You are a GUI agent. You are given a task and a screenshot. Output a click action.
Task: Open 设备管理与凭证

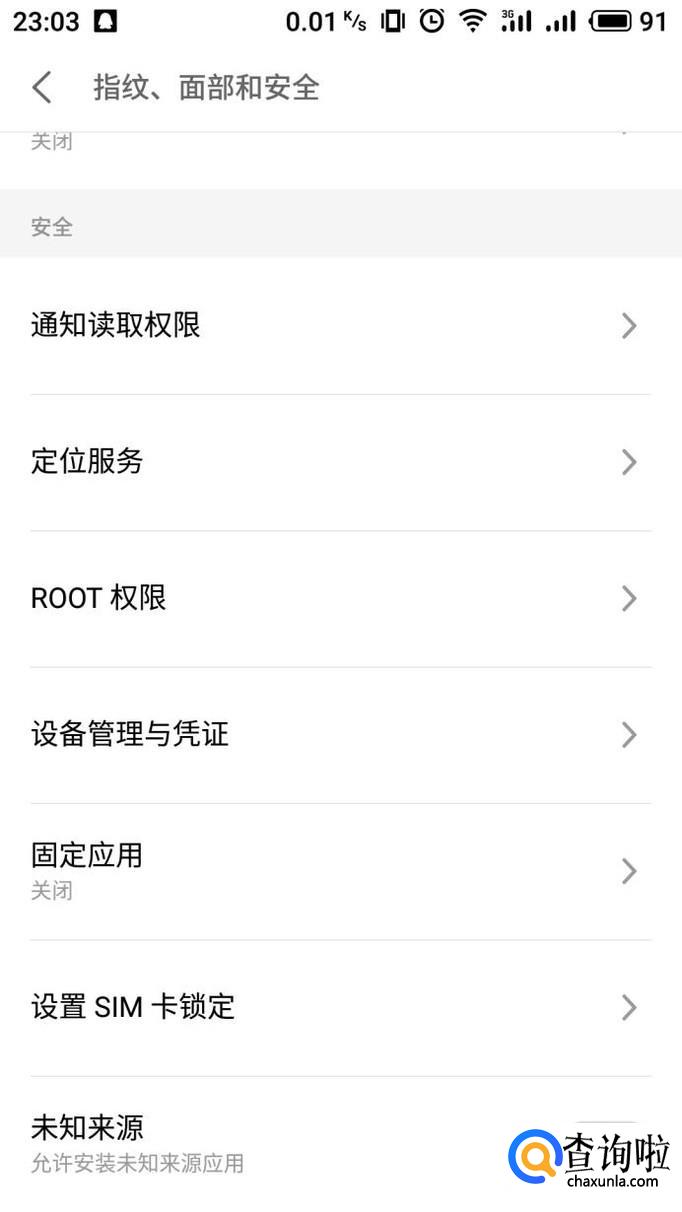click(x=340, y=735)
